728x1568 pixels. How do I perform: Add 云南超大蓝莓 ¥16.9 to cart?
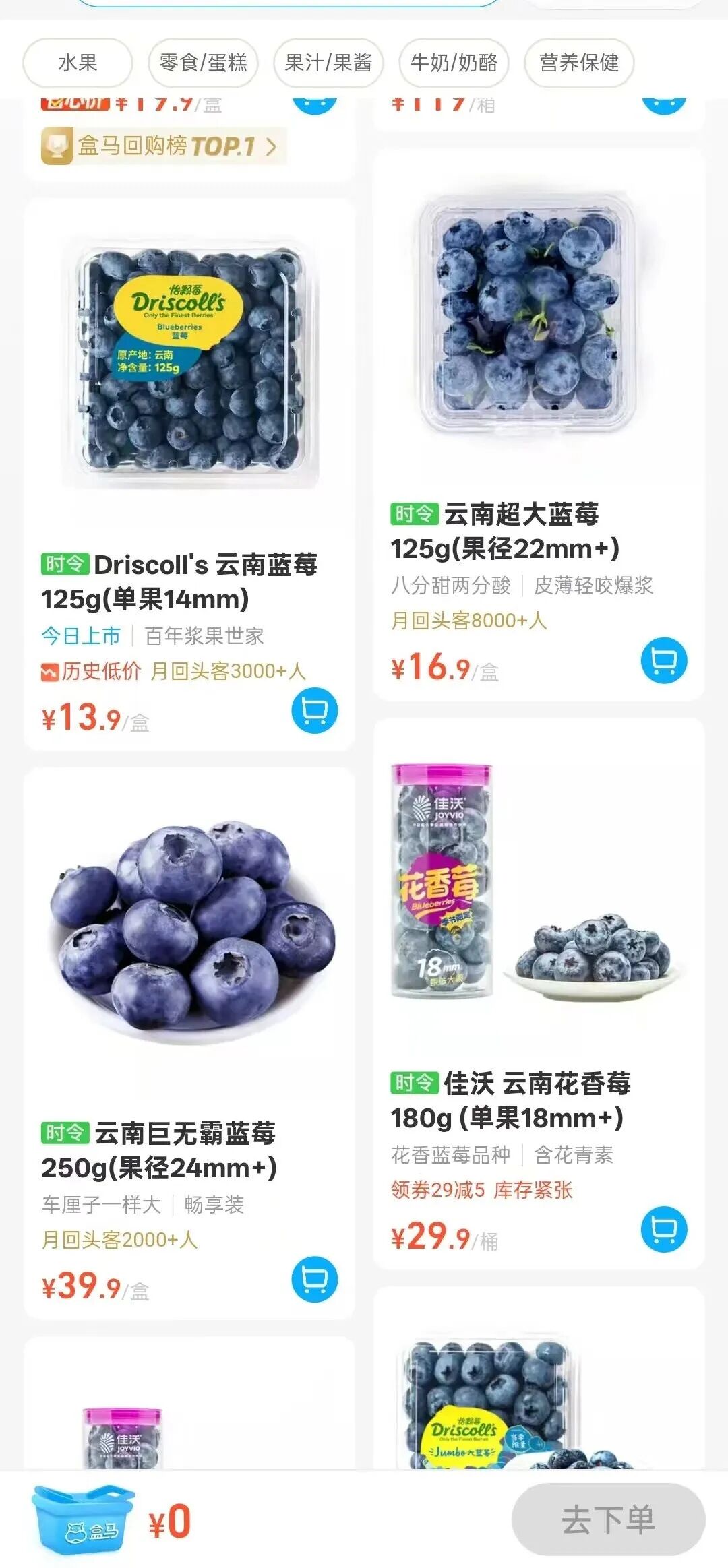(x=664, y=660)
